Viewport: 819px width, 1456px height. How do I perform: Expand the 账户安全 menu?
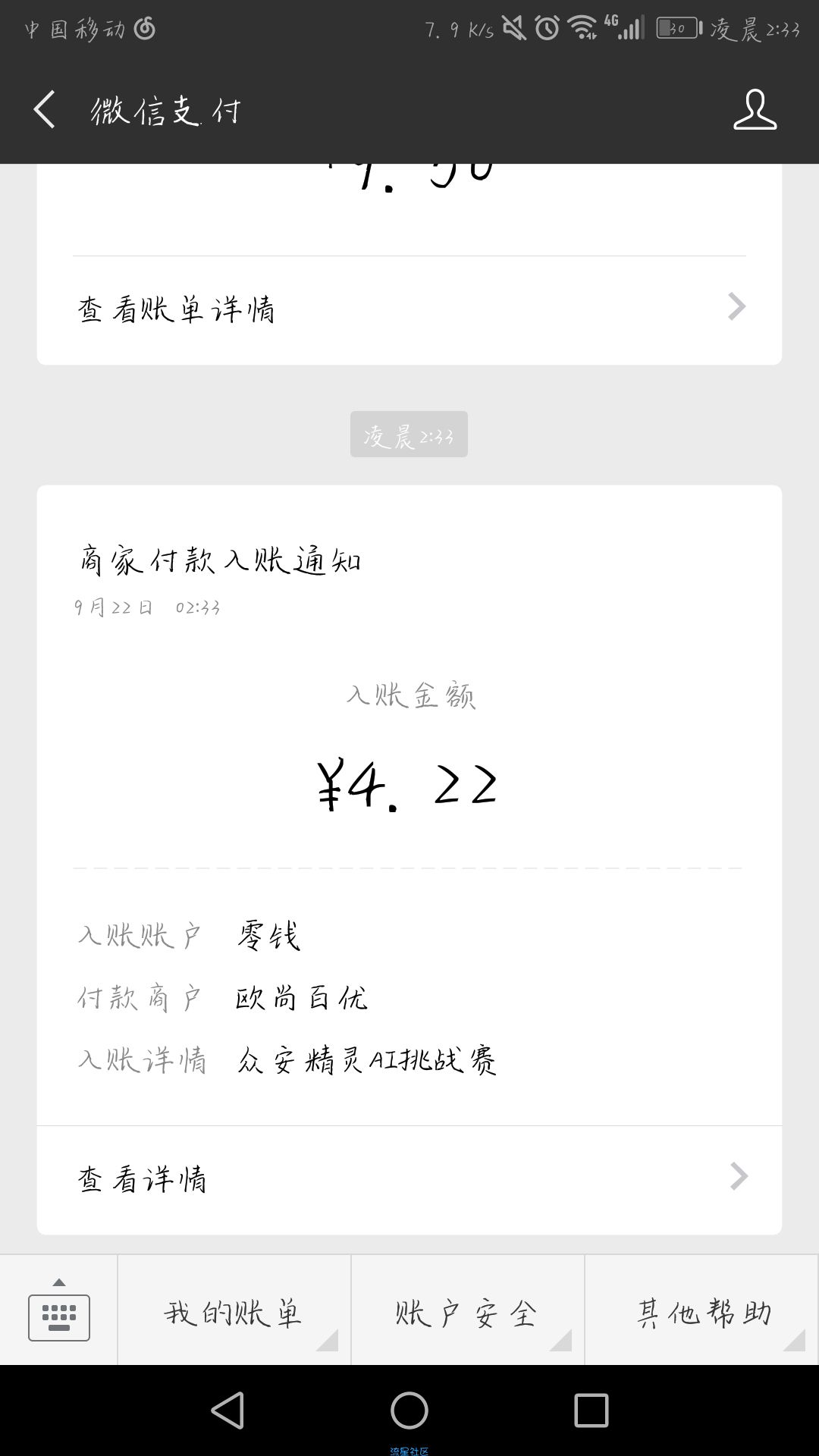pyautogui.click(x=468, y=1310)
